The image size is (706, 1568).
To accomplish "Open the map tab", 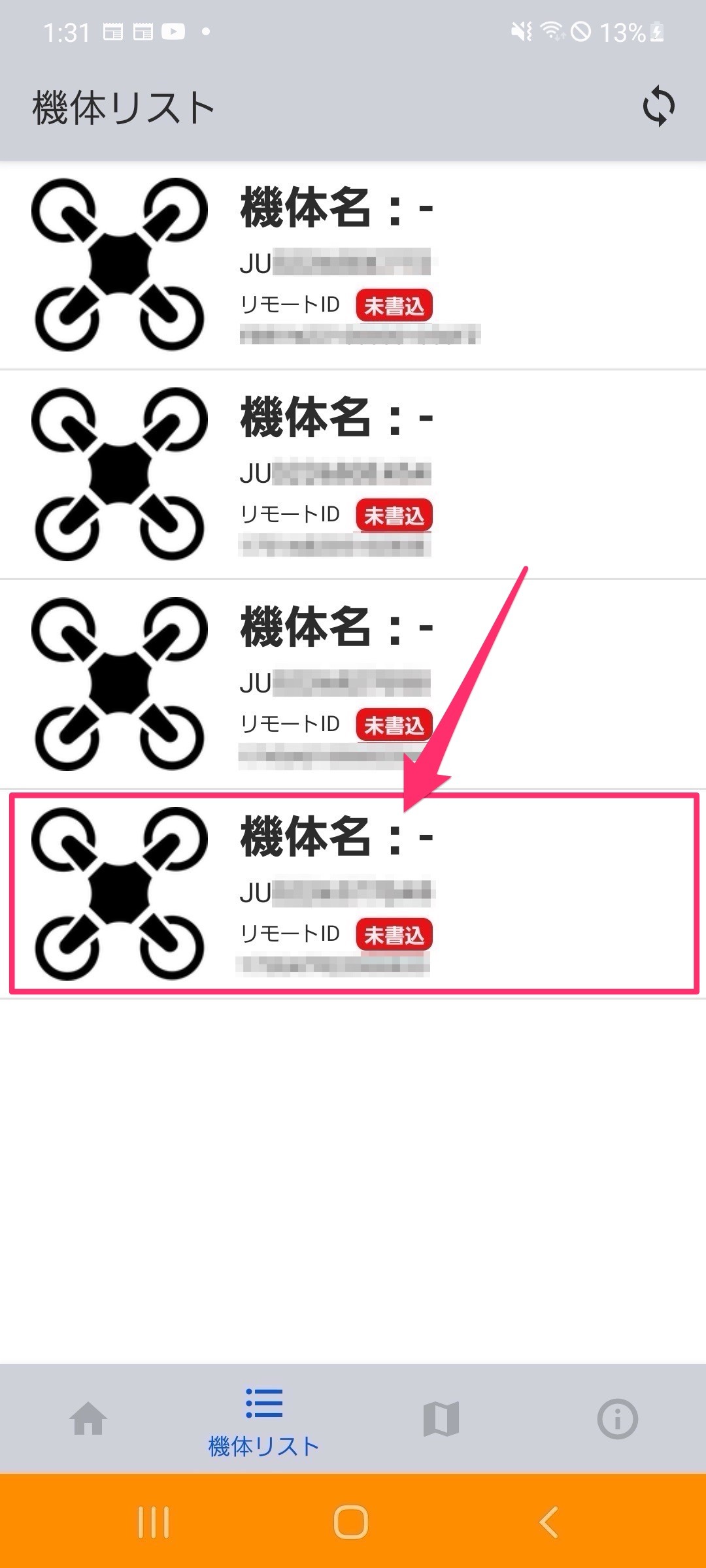I will pyautogui.click(x=441, y=1419).
